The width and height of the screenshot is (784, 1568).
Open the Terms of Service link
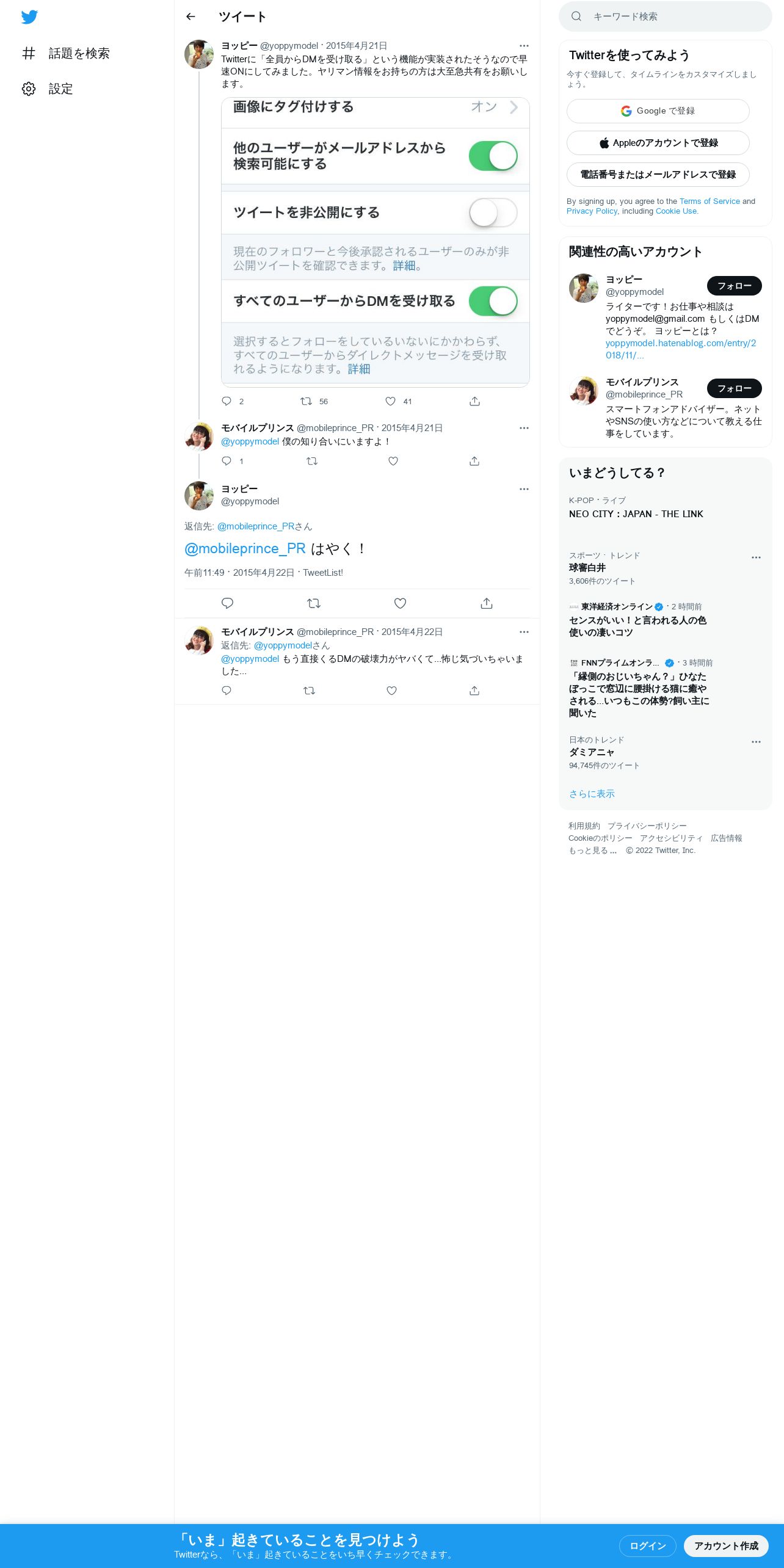(709, 201)
